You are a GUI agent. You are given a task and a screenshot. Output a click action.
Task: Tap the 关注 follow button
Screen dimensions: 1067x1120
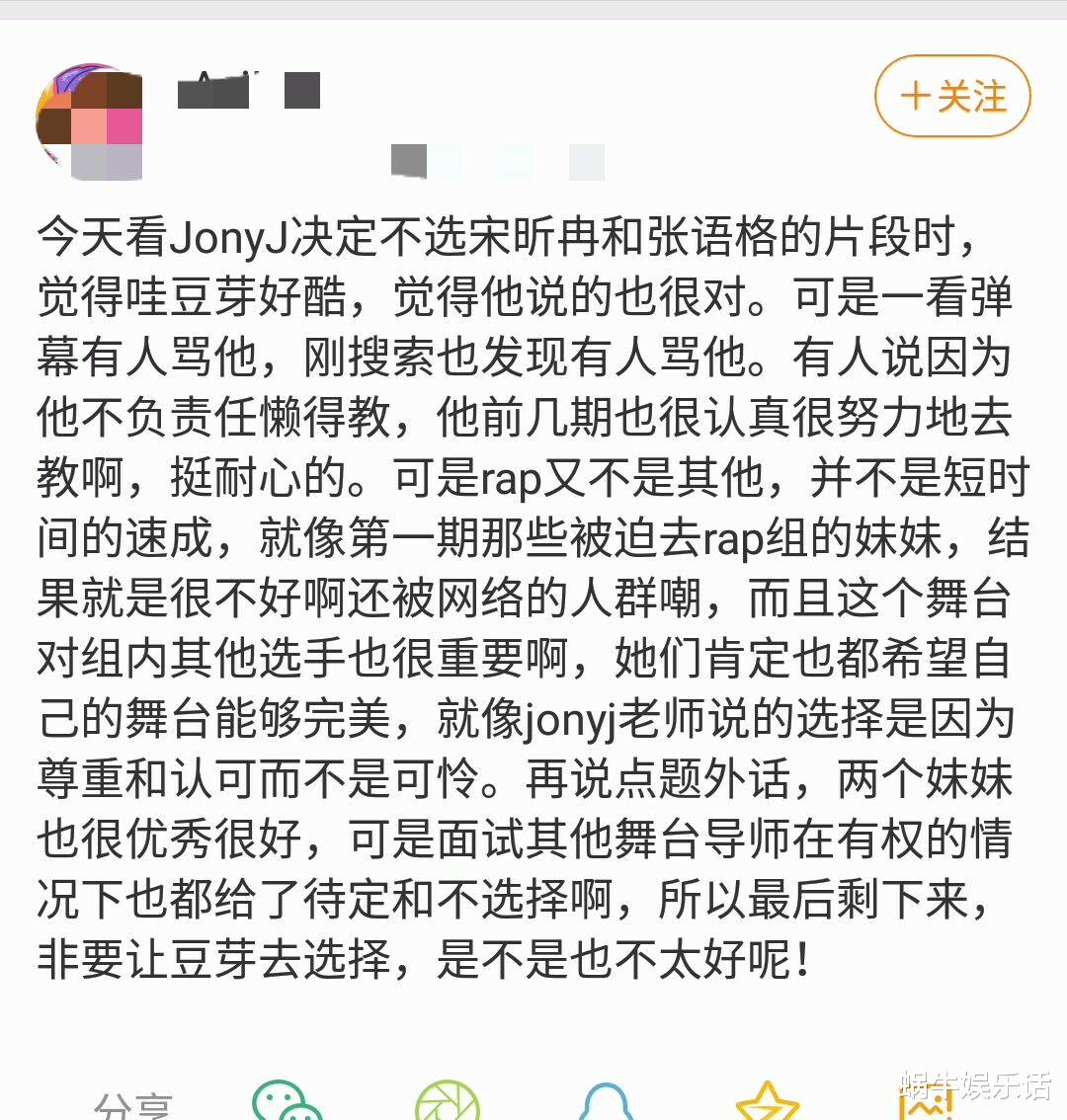point(951,97)
